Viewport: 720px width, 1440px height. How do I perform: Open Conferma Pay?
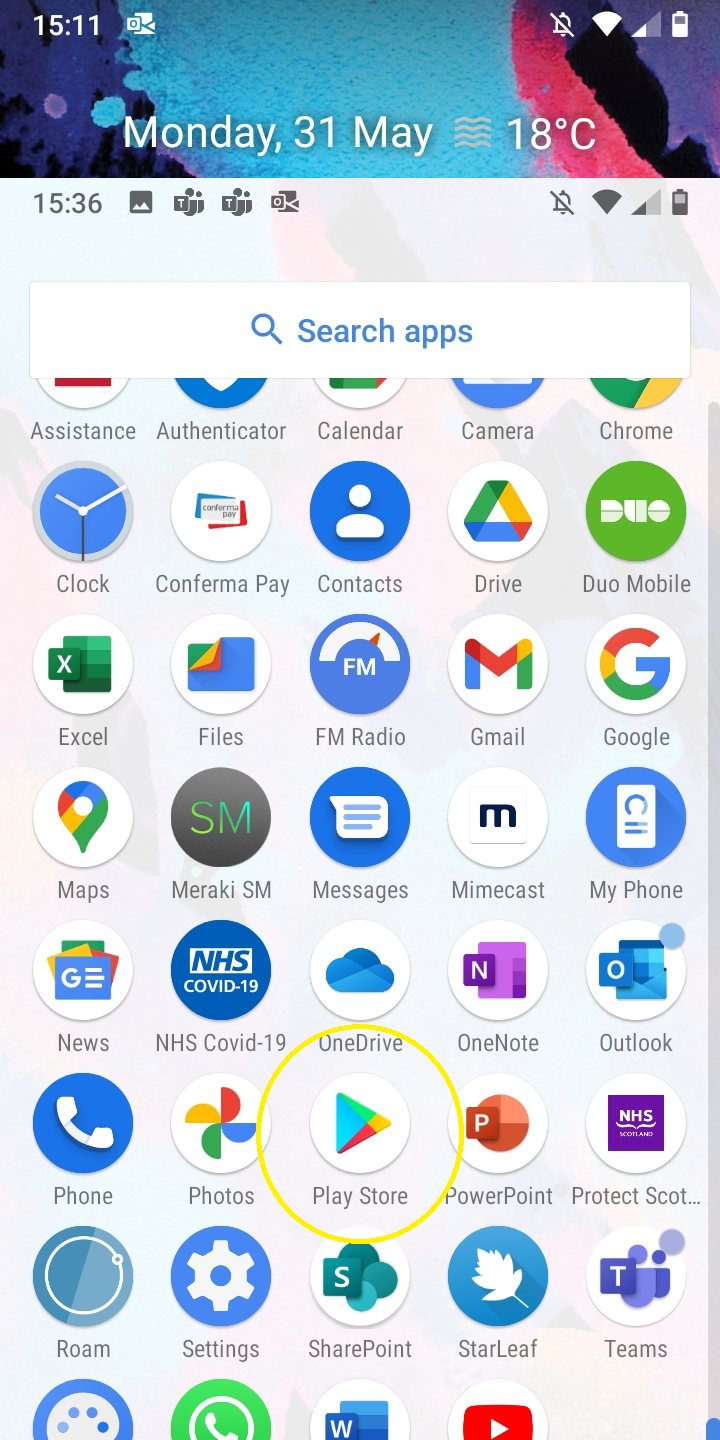tap(221, 512)
